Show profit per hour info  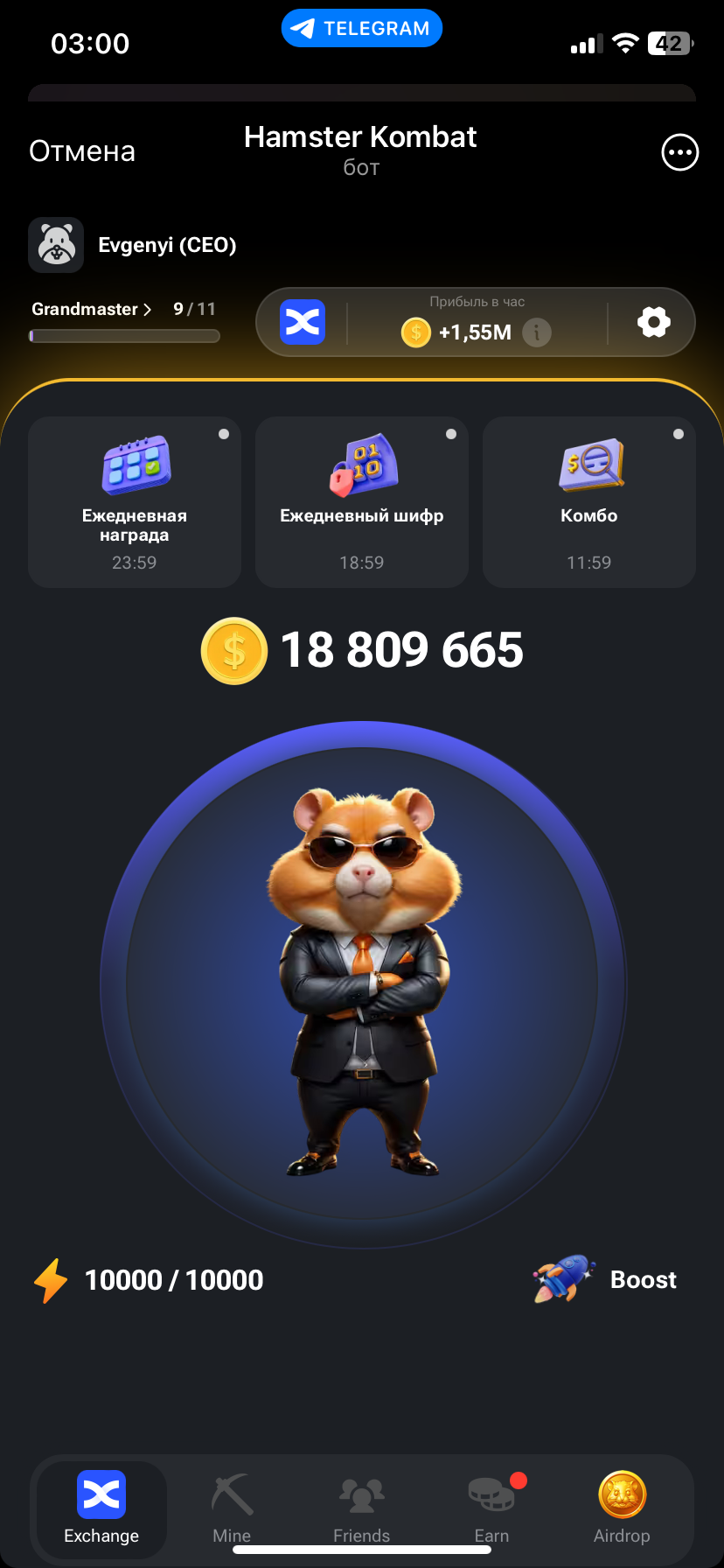click(x=537, y=332)
